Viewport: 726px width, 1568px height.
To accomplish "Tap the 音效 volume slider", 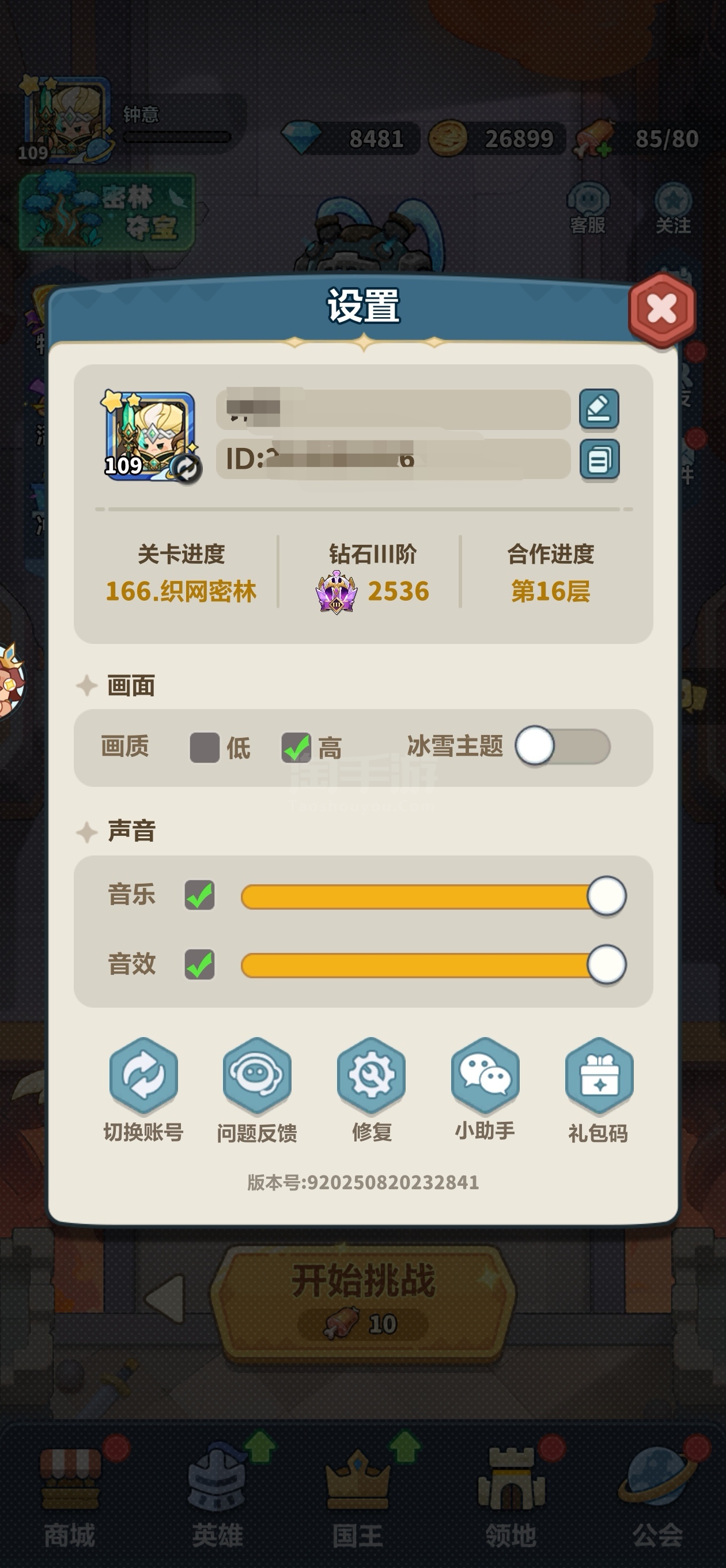I will point(433,965).
